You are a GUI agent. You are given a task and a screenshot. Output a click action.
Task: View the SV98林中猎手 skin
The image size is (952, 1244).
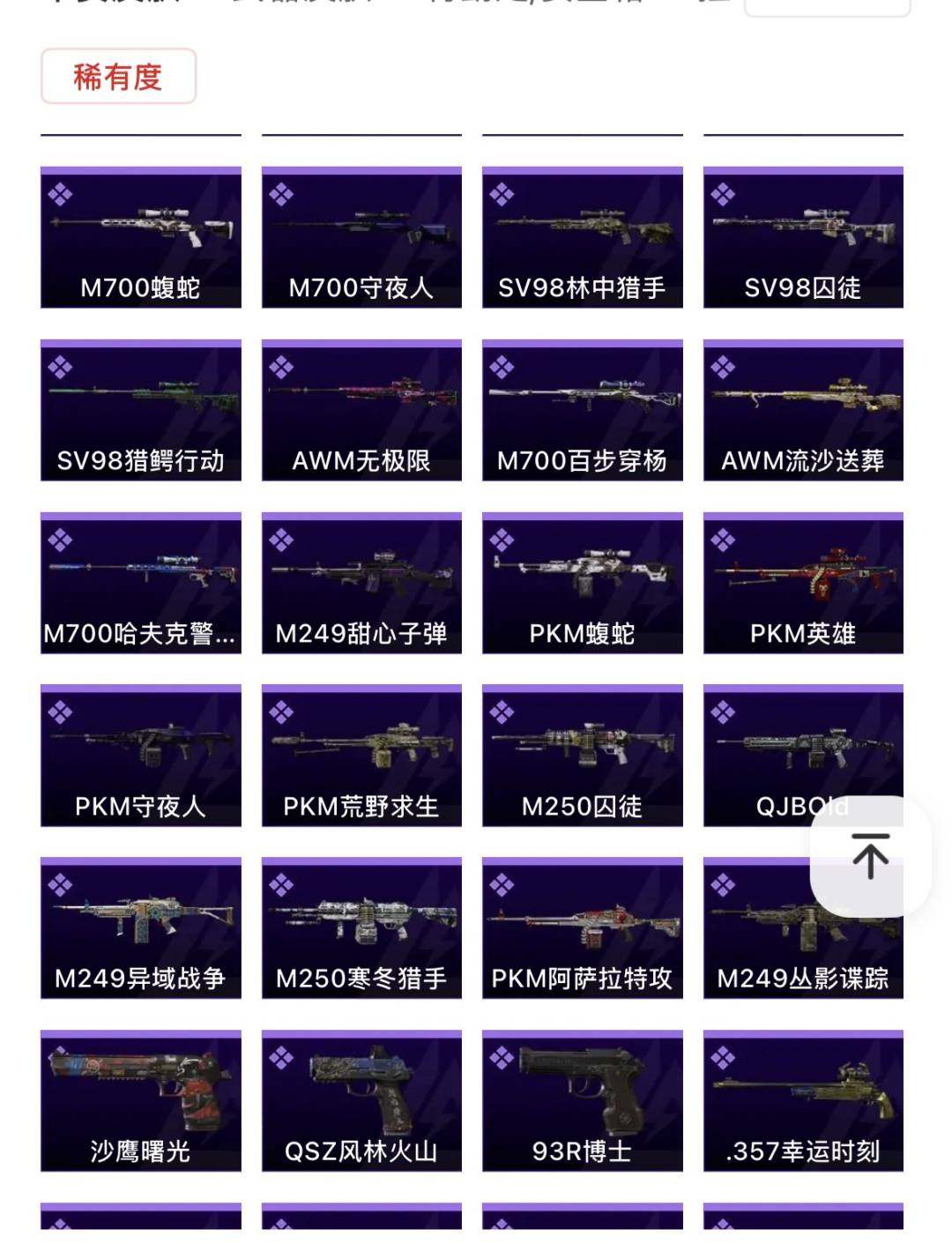(x=582, y=237)
